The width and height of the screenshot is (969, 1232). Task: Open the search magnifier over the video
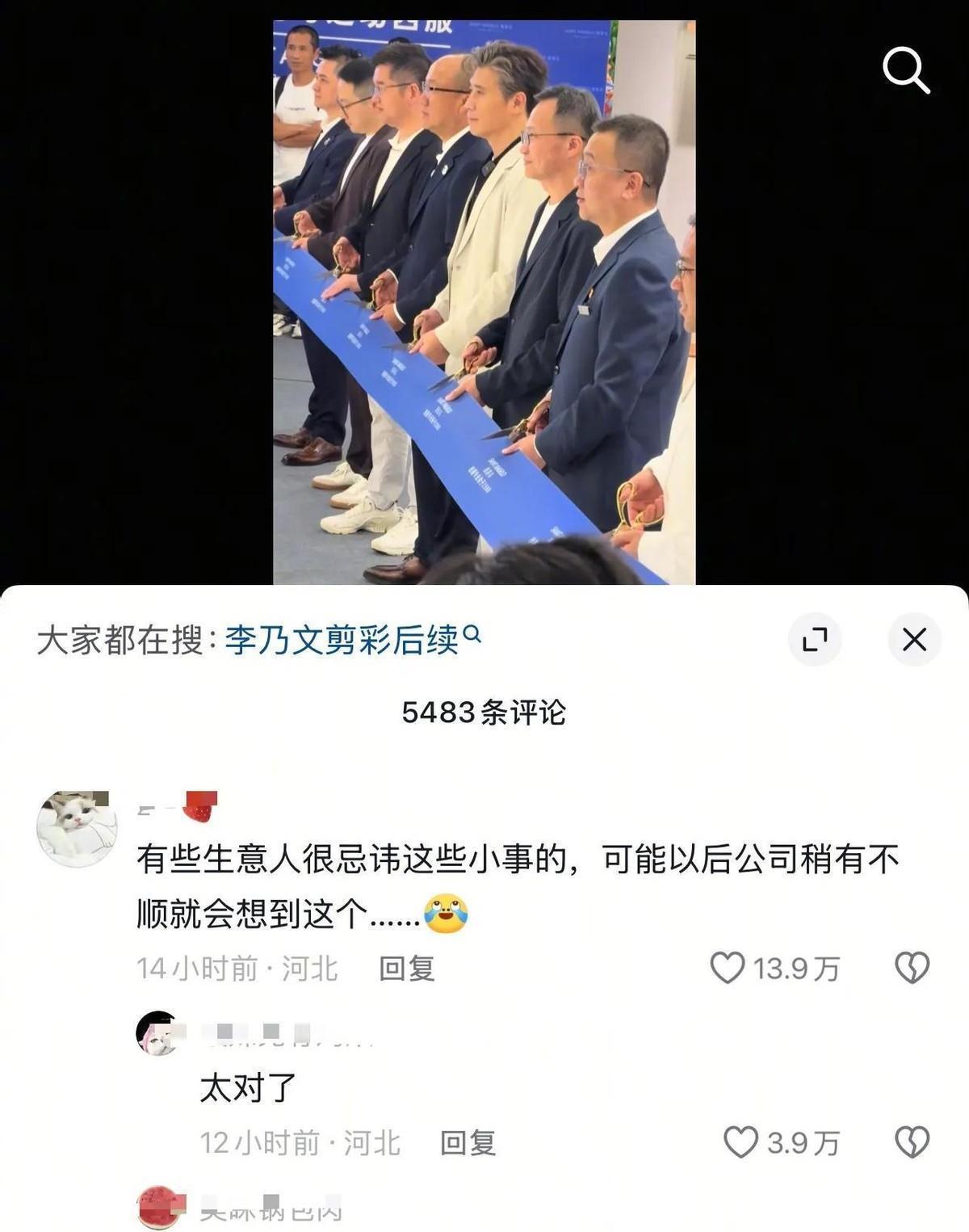click(x=906, y=70)
